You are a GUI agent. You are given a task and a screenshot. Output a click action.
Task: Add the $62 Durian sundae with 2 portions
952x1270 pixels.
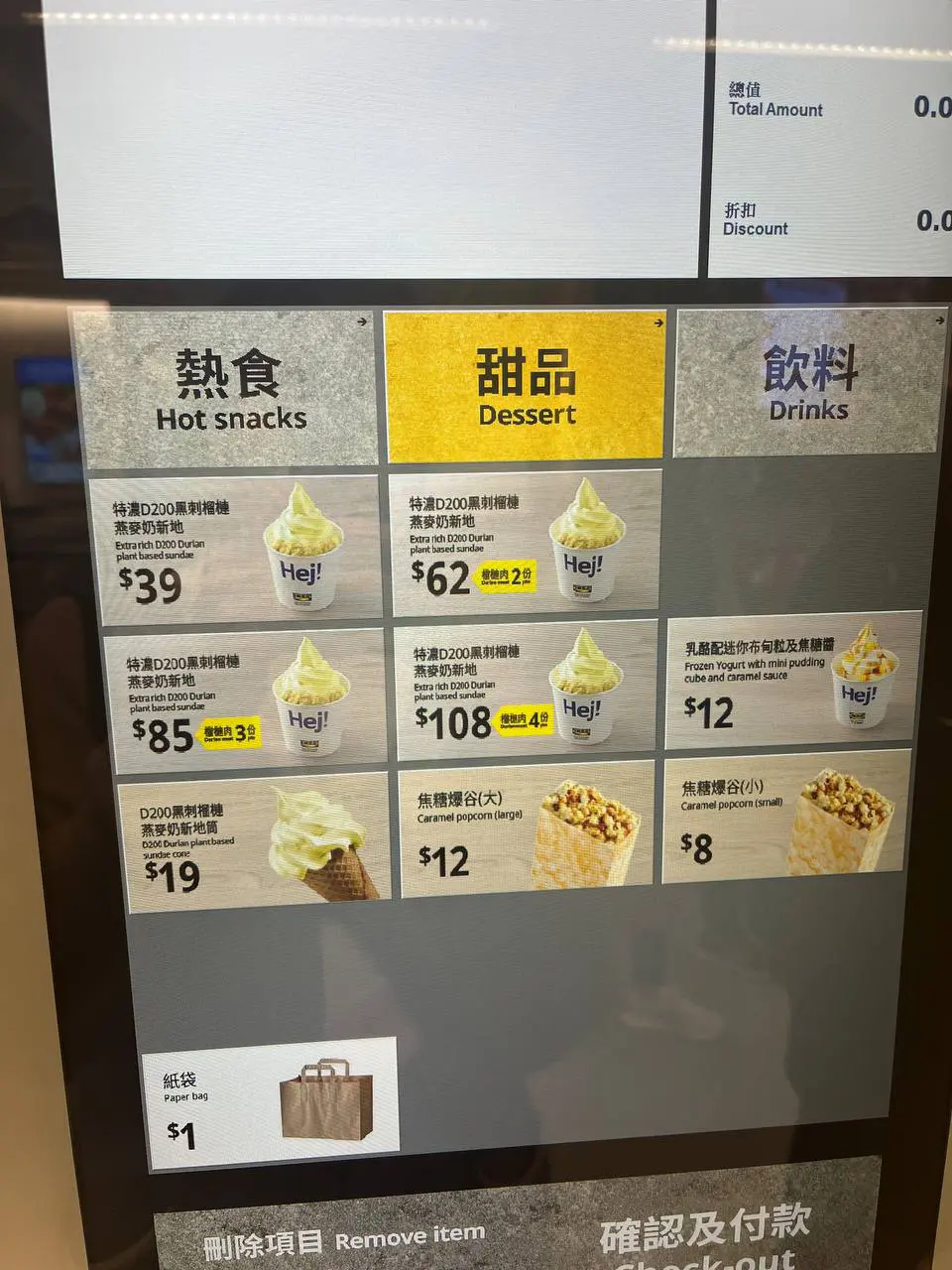(524, 542)
